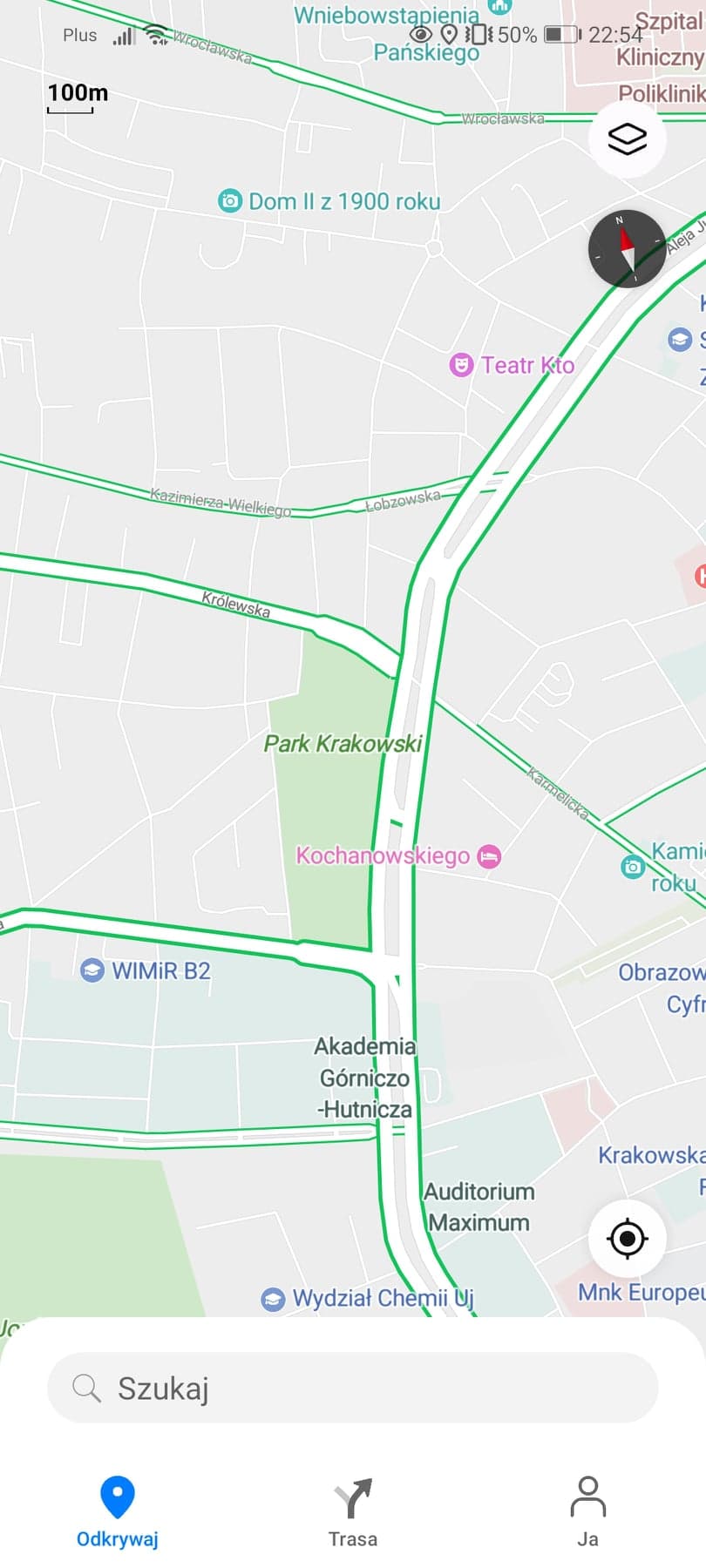706x1568 pixels.
Task: Select the WIMiR B2 map marker
Action: (92, 970)
